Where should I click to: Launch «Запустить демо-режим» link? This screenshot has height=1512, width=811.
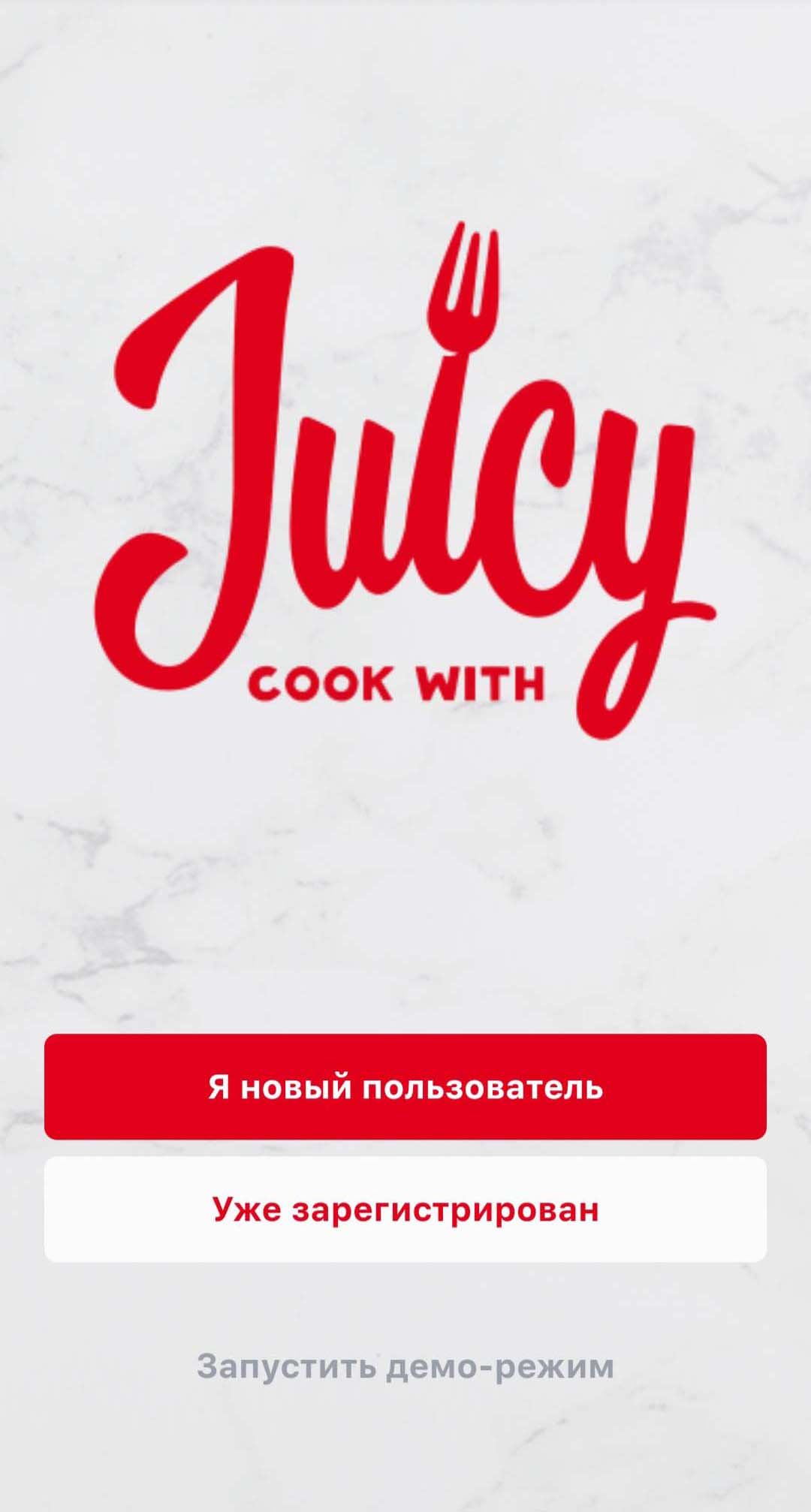405,1366
